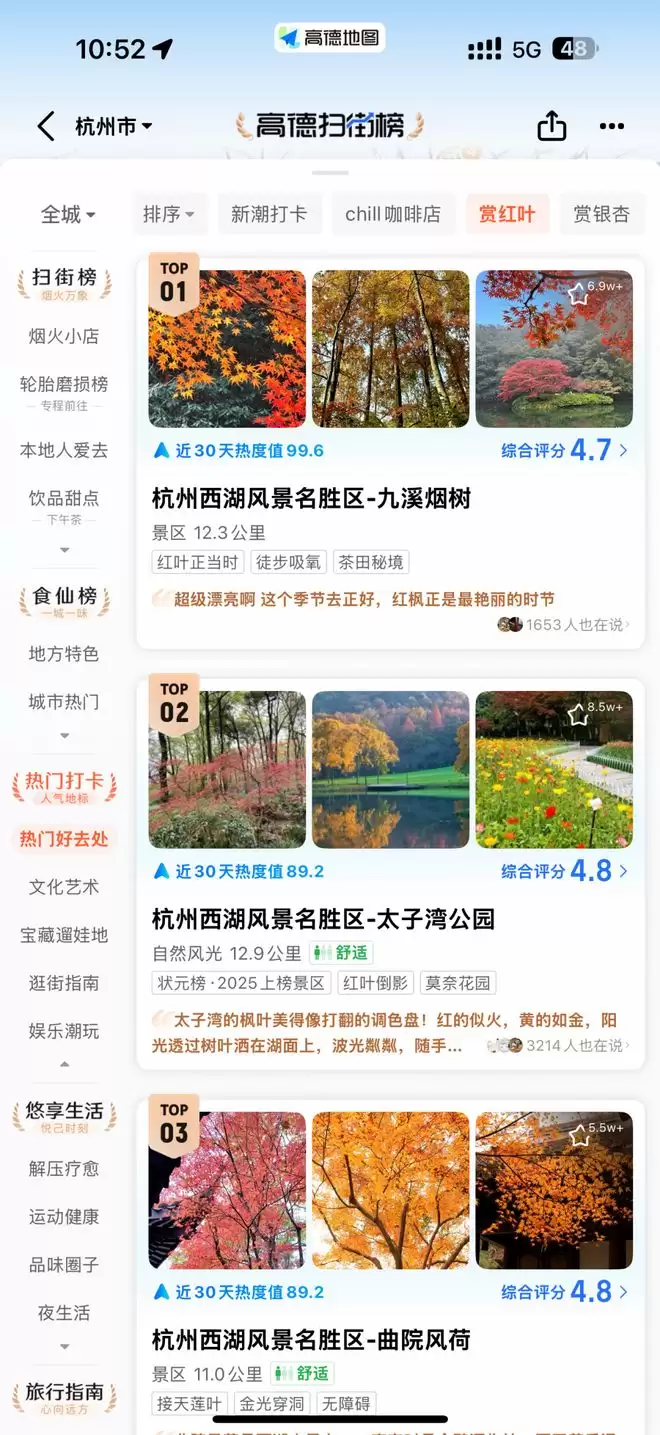660x1435 pixels.
Task: Filter by chill咖啡店
Action: pyautogui.click(x=392, y=214)
